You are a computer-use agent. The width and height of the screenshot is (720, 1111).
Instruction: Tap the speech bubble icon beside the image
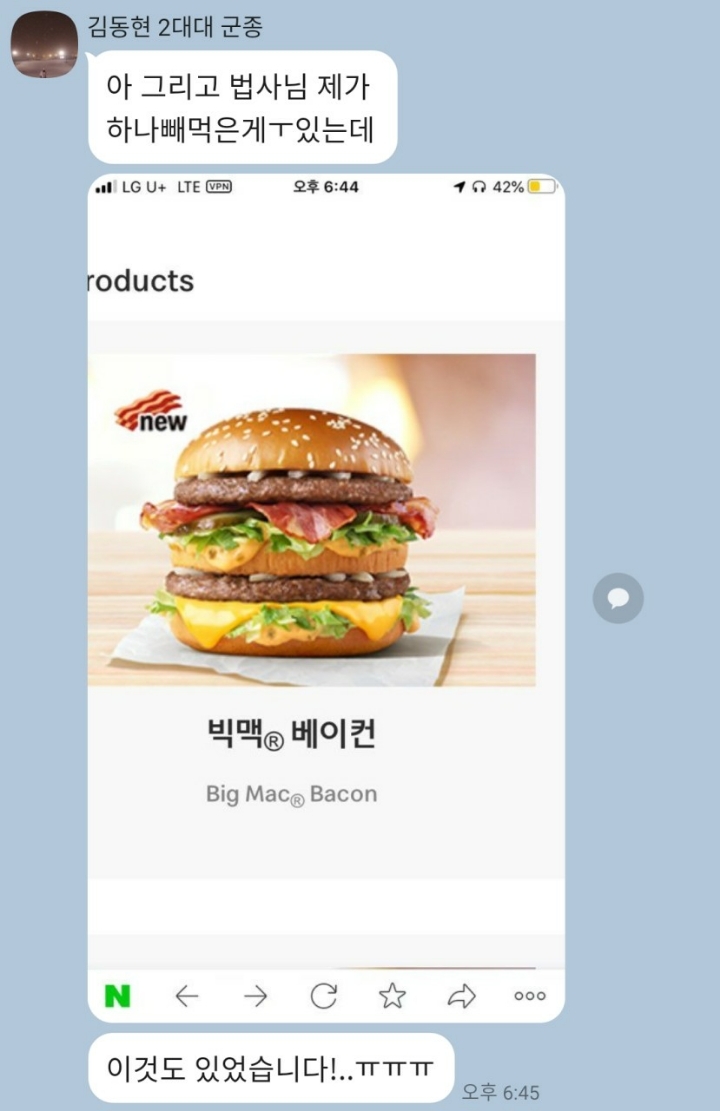(617, 598)
